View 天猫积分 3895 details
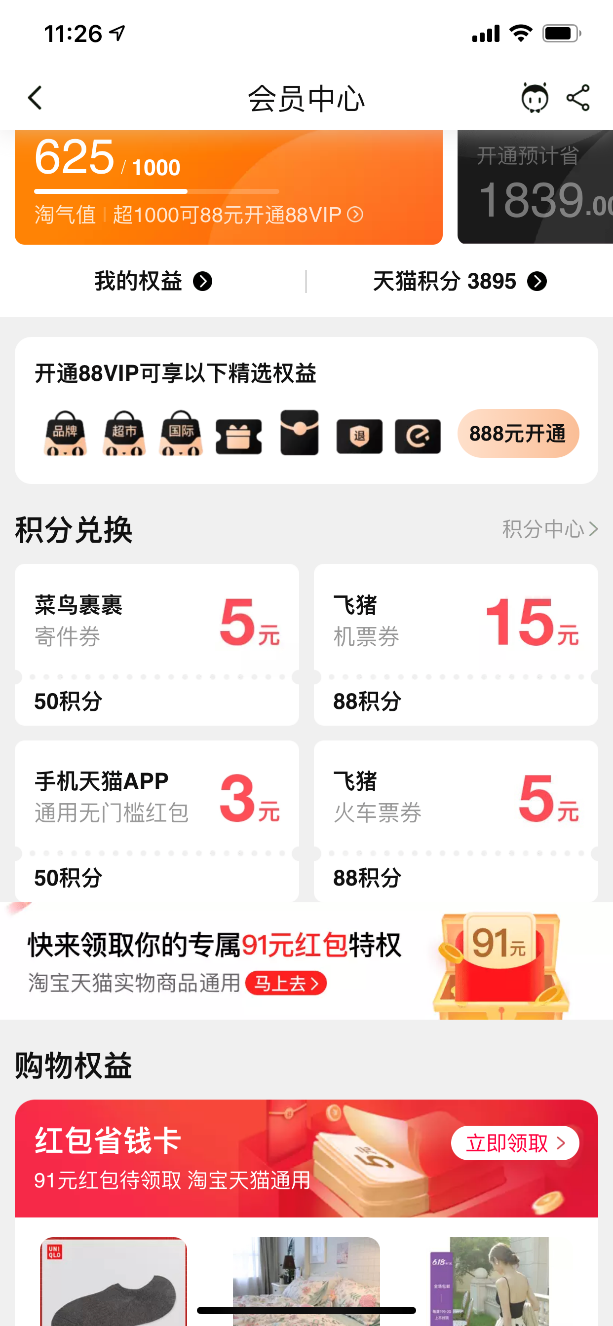Viewport: 613px width, 1326px height. [x=459, y=281]
